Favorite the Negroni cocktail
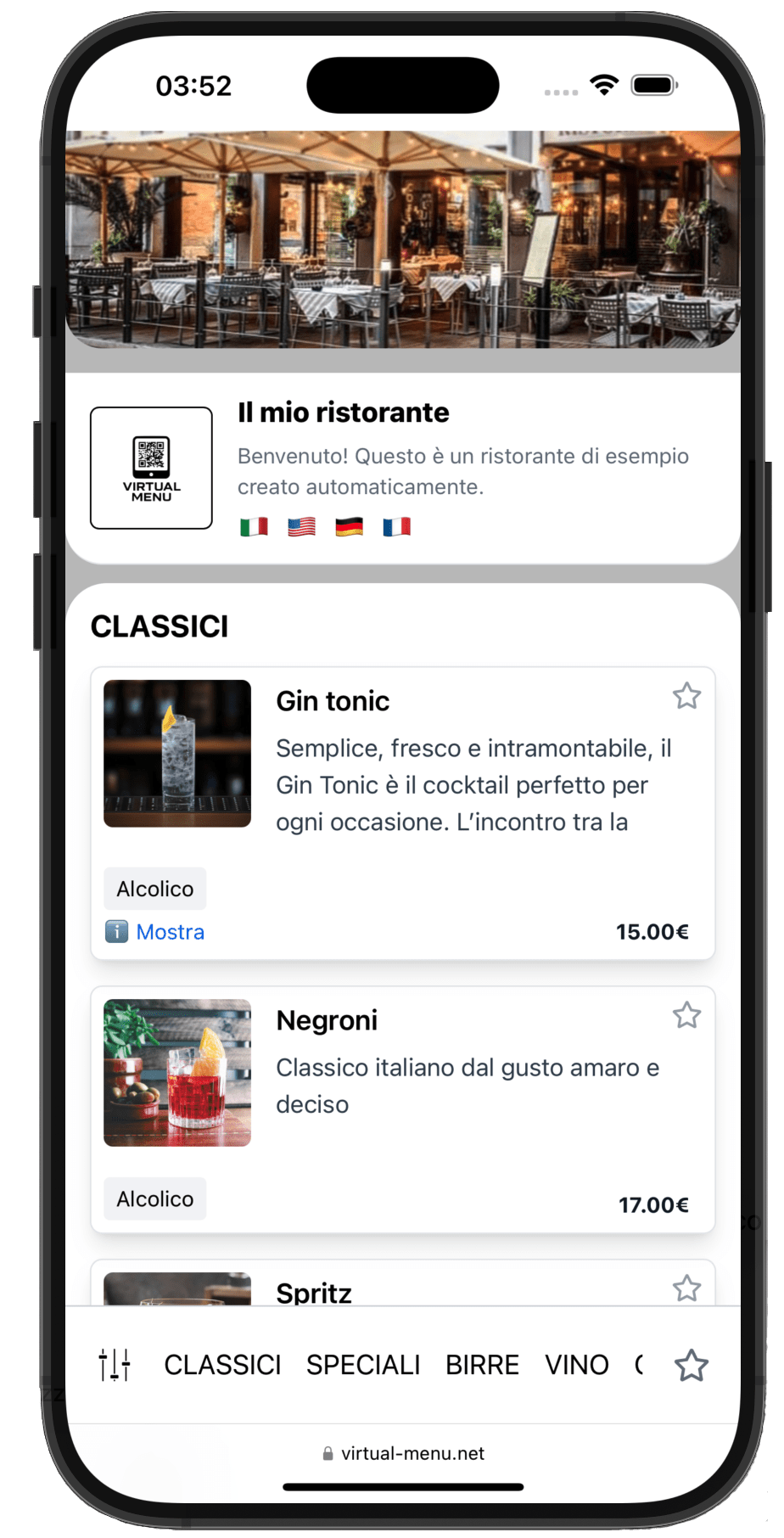The image size is (784, 1538). (686, 1015)
